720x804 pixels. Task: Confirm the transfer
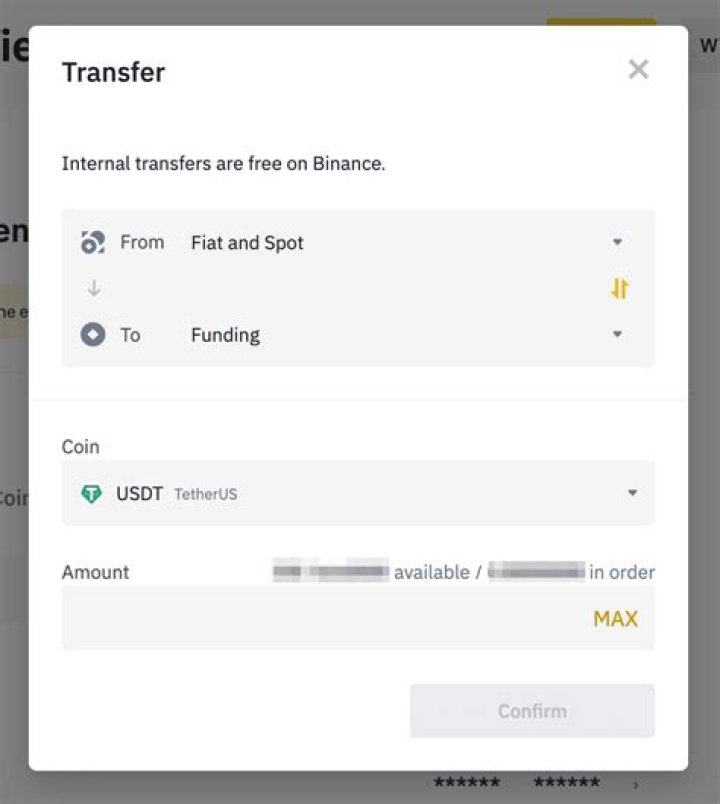pyautogui.click(x=532, y=711)
